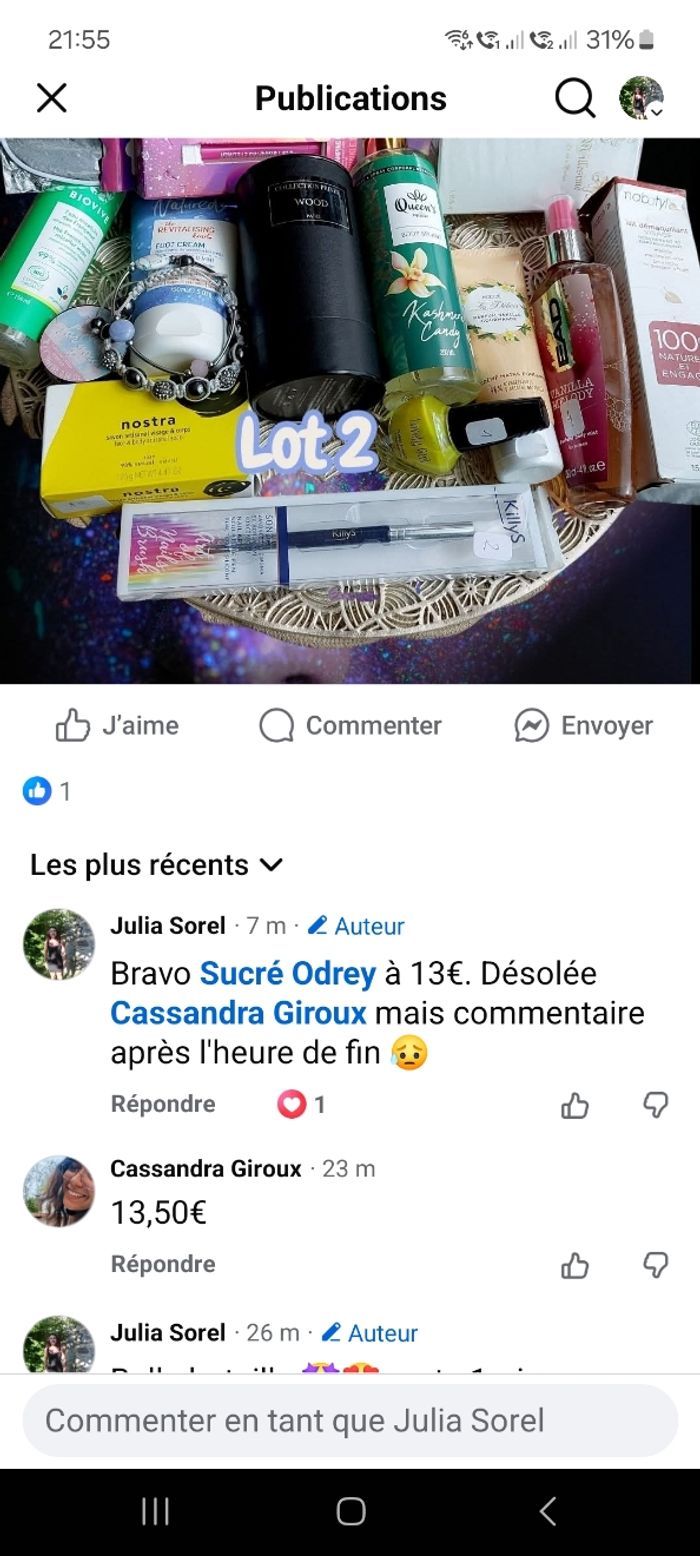Go back with the system back button
The width and height of the screenshot is (700, 1556).
pyautogui.click(x=547, y=1511)
